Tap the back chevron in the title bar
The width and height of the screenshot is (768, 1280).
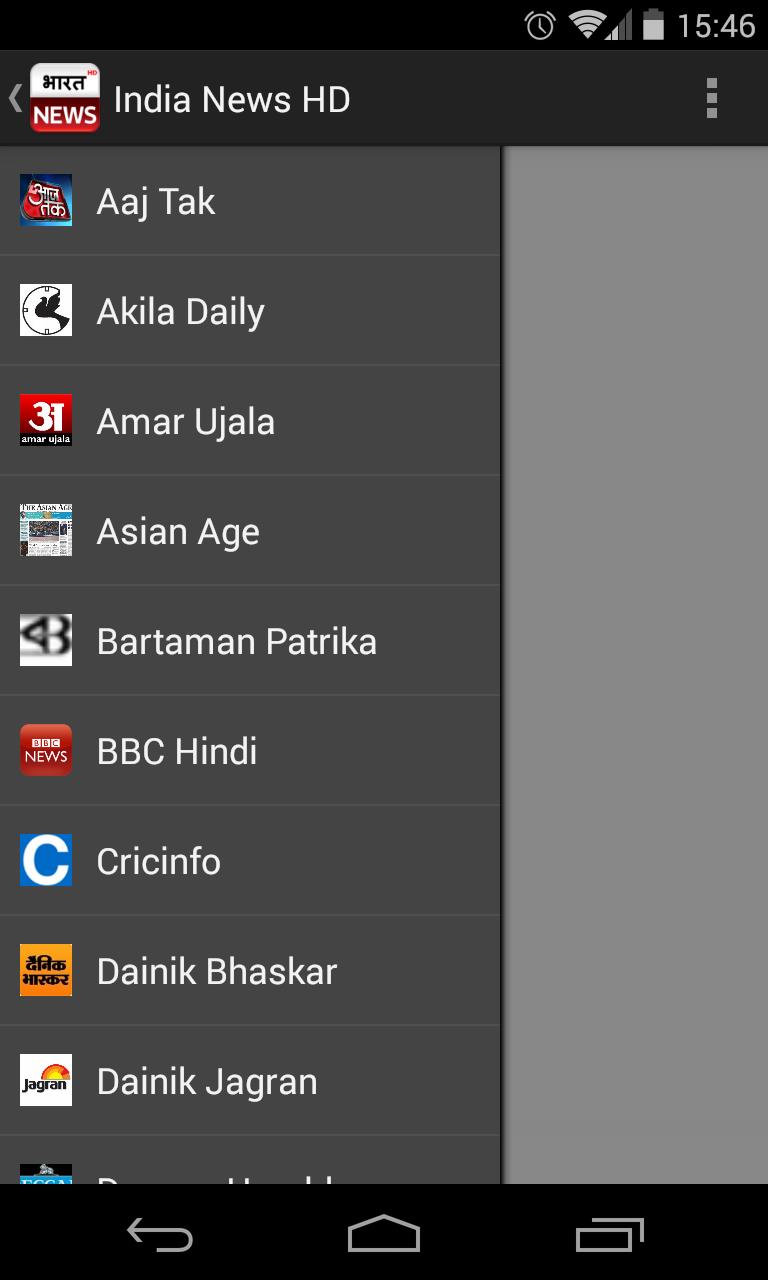coord(13,97)
